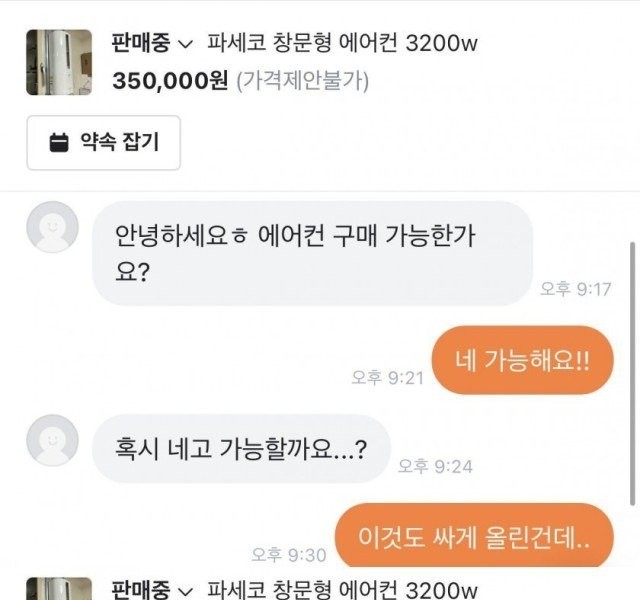Image resolution: width=640 pixels, height=600 pixels.
Task: Open the 파세코 에어컨 product thumbnail
Action: (x=59, y=62)
